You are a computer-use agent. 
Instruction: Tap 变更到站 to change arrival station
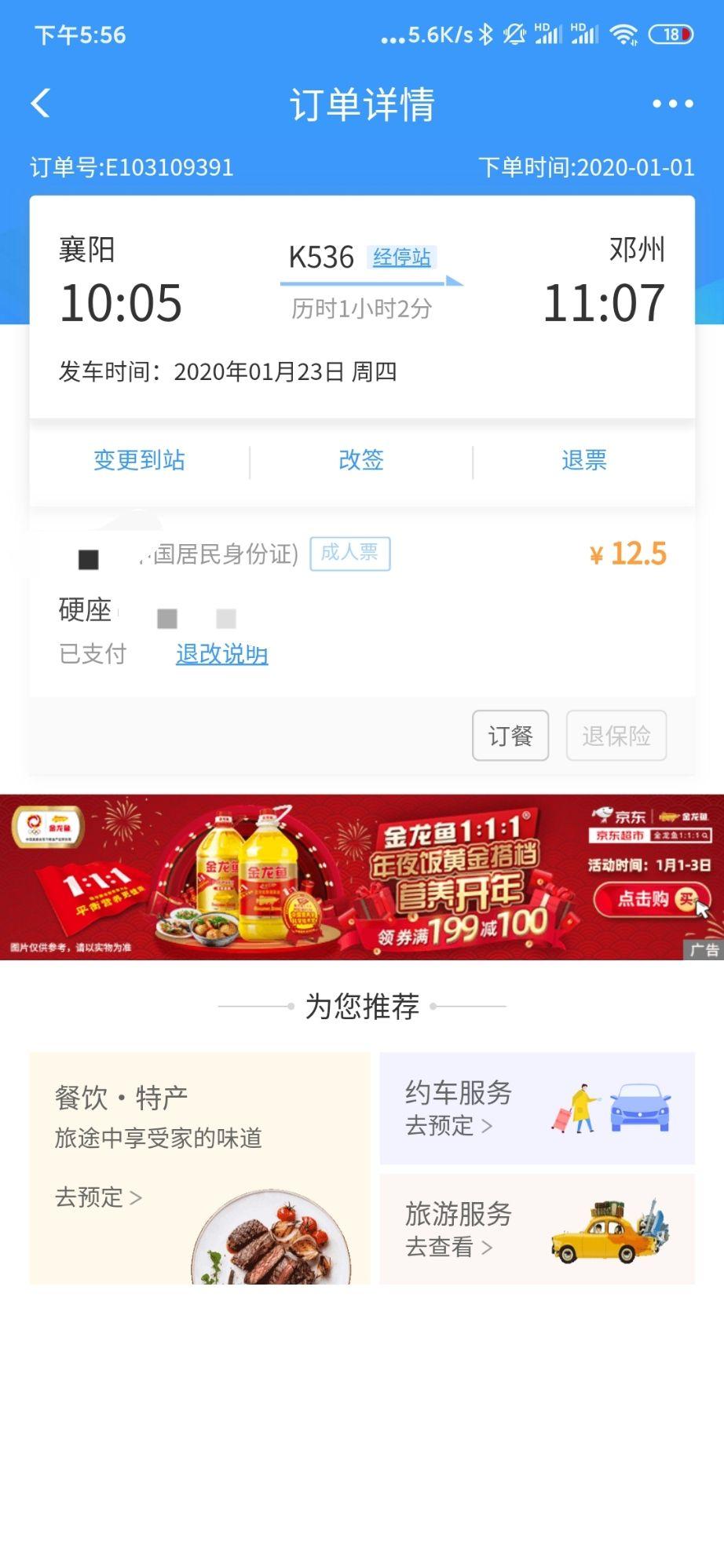coord(139,460)
